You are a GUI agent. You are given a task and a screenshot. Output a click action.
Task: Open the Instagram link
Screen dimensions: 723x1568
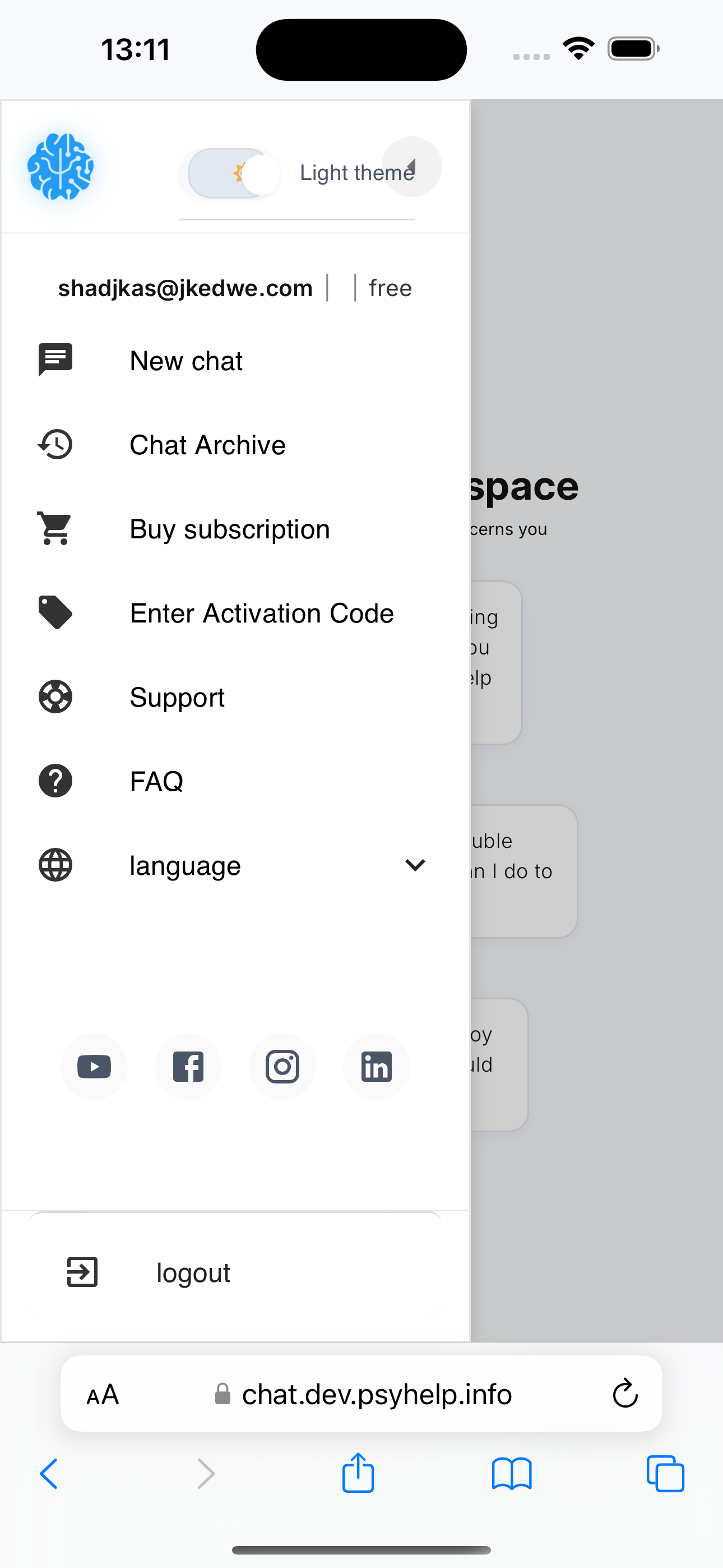coord(282,1067)
